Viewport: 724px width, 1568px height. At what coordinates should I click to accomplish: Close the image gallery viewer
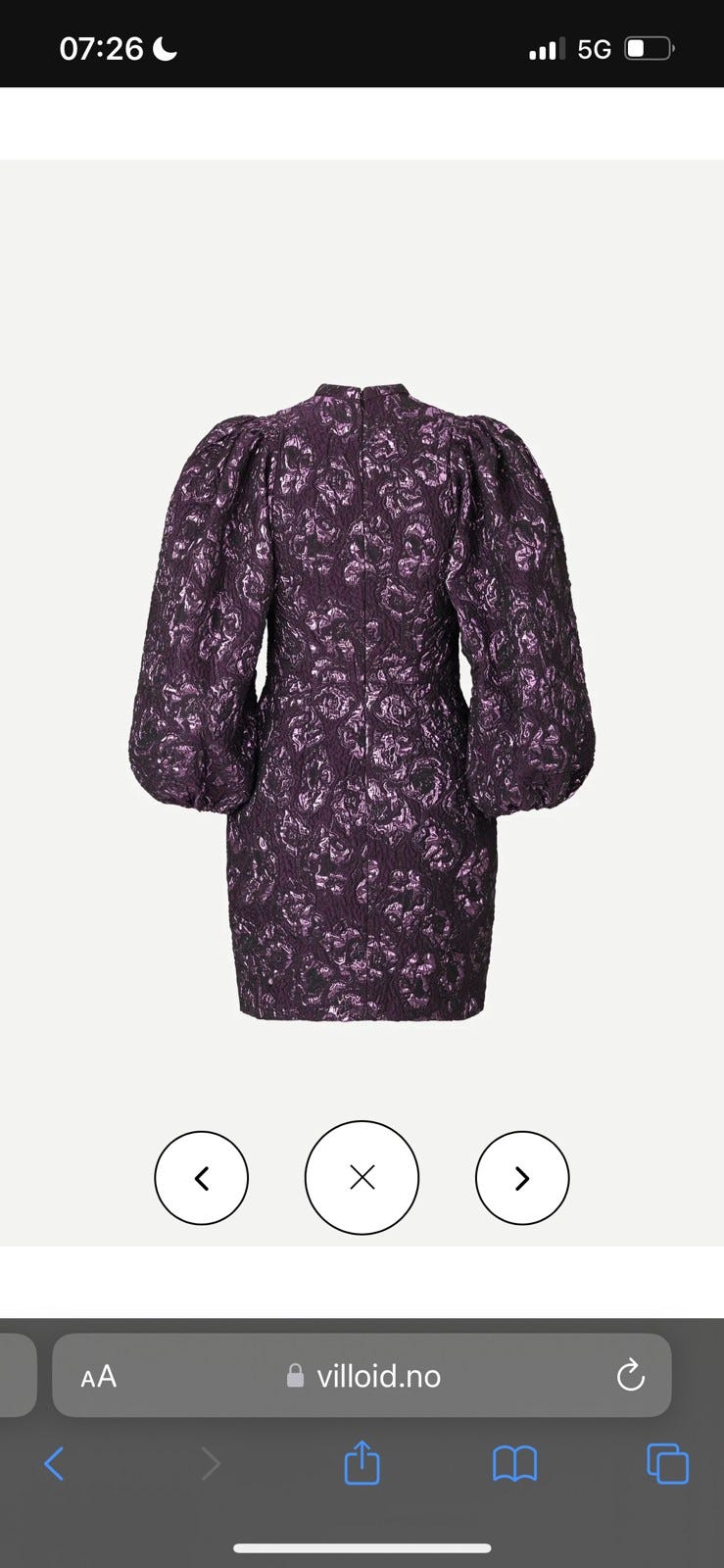[362, 1178]
